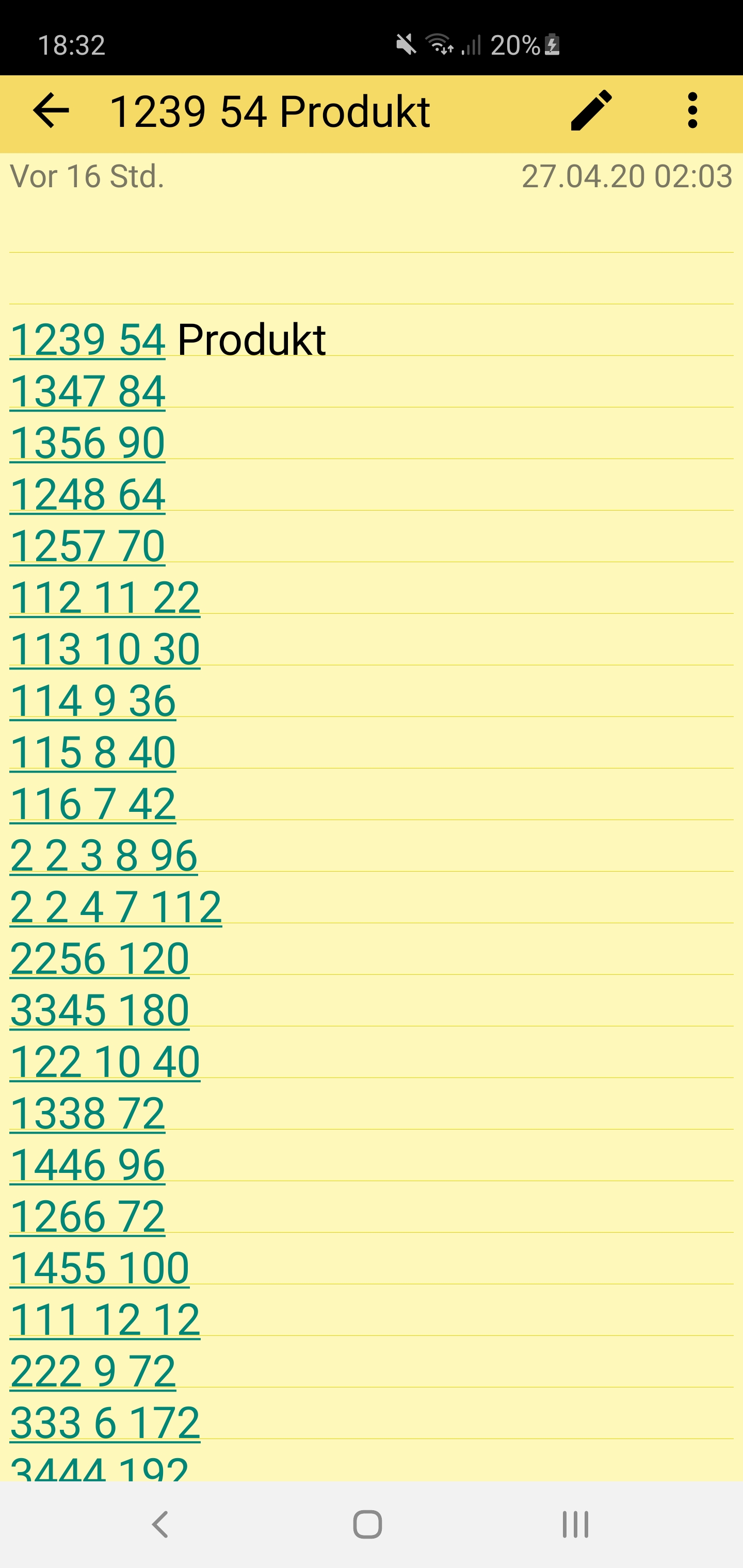Select the linked number 1455 100
This screenshot has width=743, height=1568.
(99, 1268)
